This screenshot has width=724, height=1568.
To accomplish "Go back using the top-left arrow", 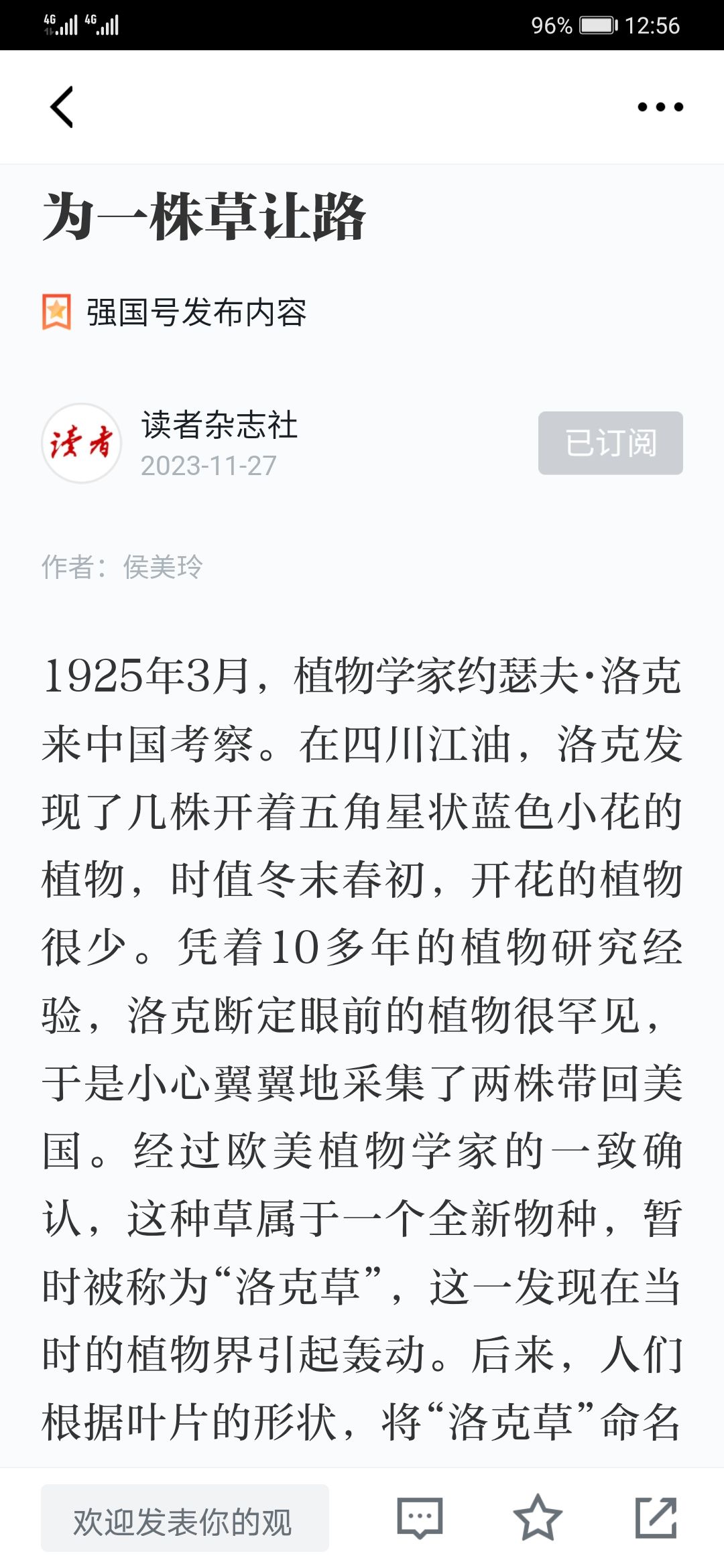I will [x=62, y=107].
